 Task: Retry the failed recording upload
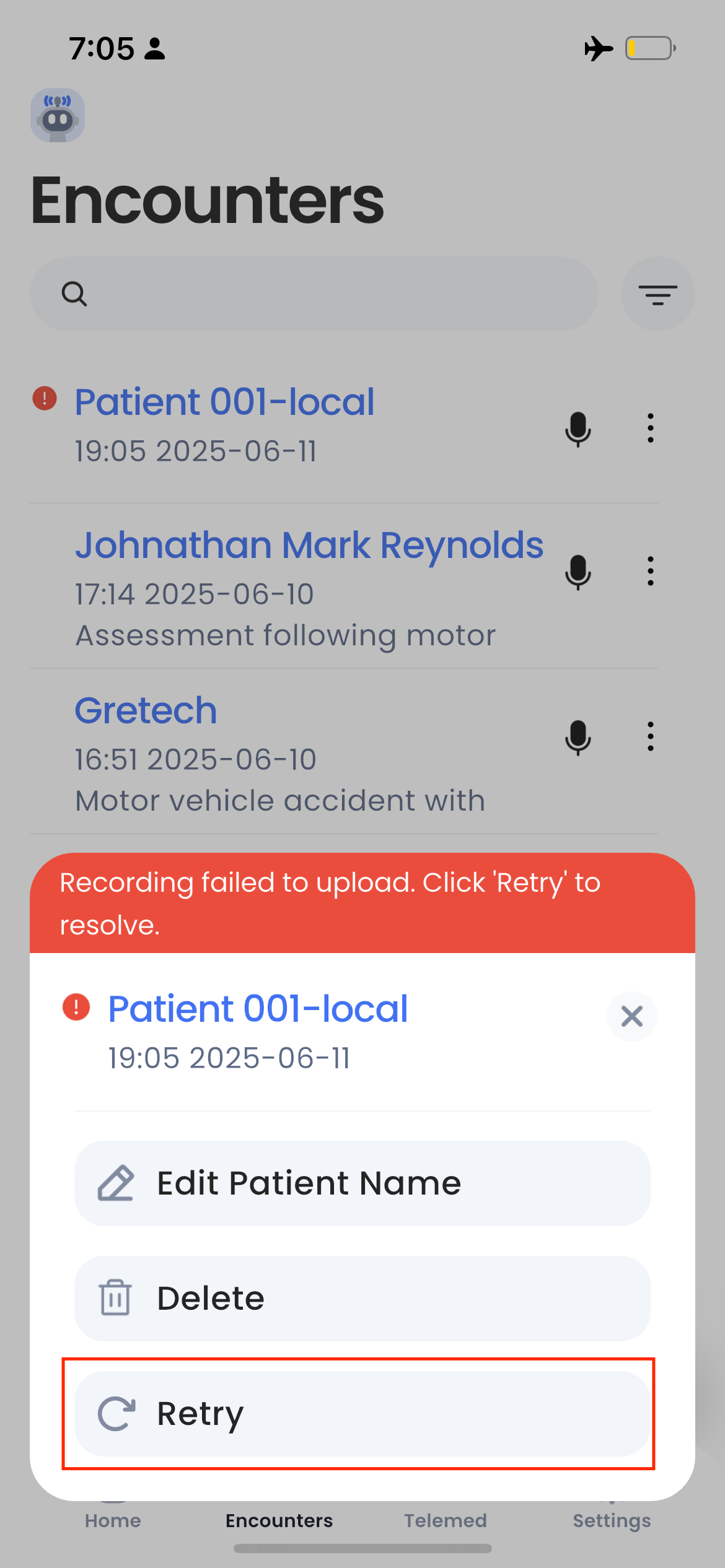[362, 1413]
